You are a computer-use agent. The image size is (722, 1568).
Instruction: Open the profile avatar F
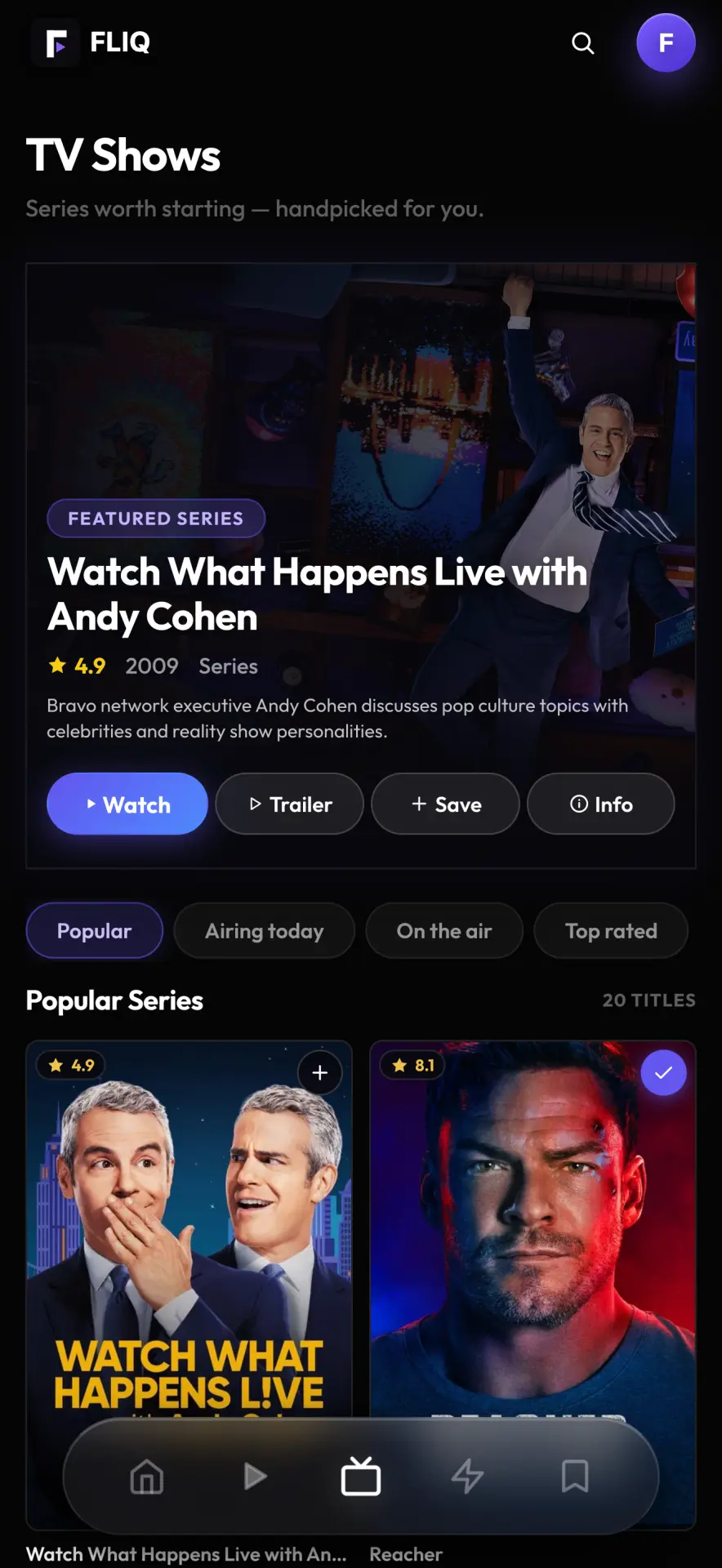pyautogui.click(x=666, y=43)
